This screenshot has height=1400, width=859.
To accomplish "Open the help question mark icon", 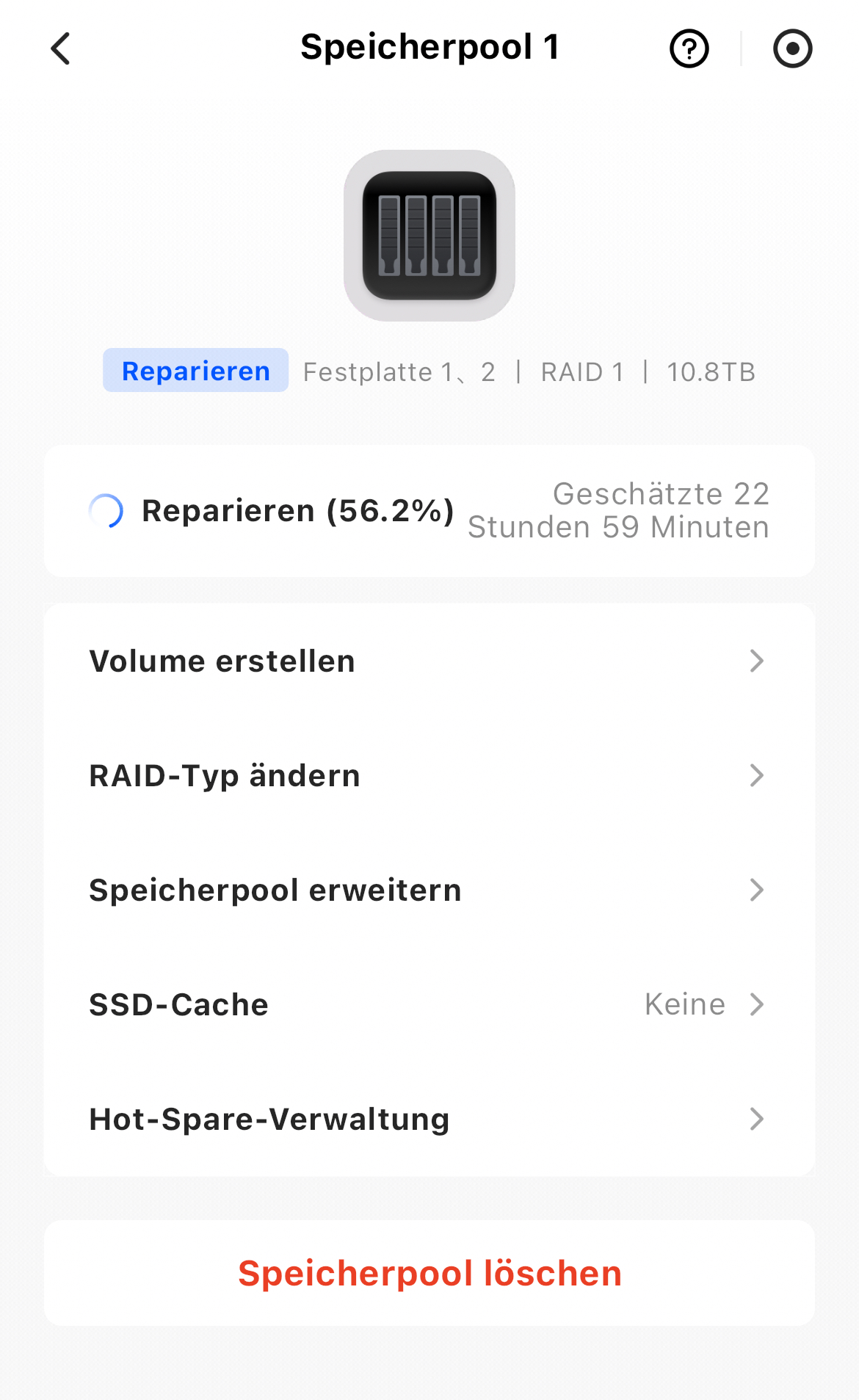I will [x=689, y=49].
